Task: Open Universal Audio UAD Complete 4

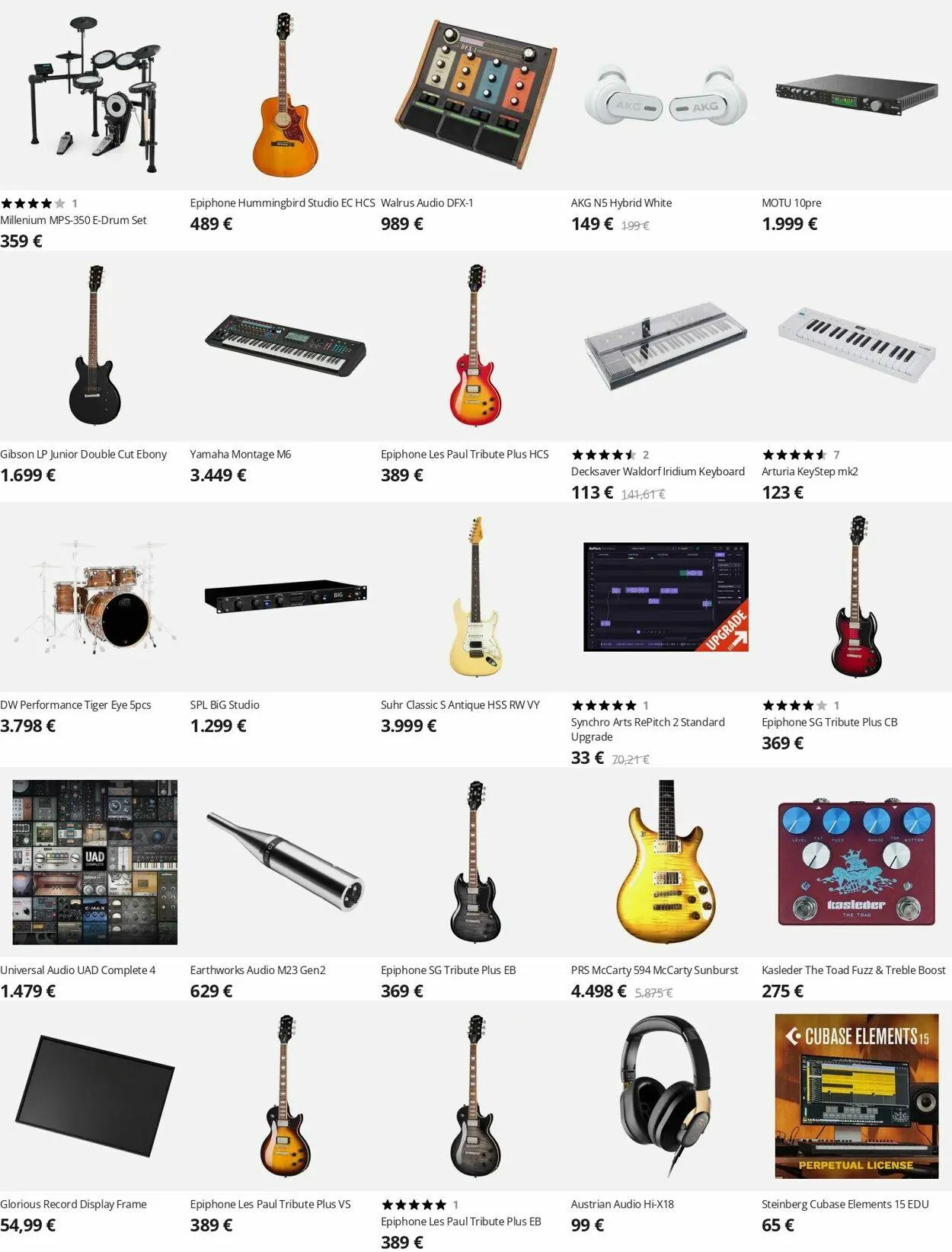Action: pyautogui.click(x=94, y=862)
